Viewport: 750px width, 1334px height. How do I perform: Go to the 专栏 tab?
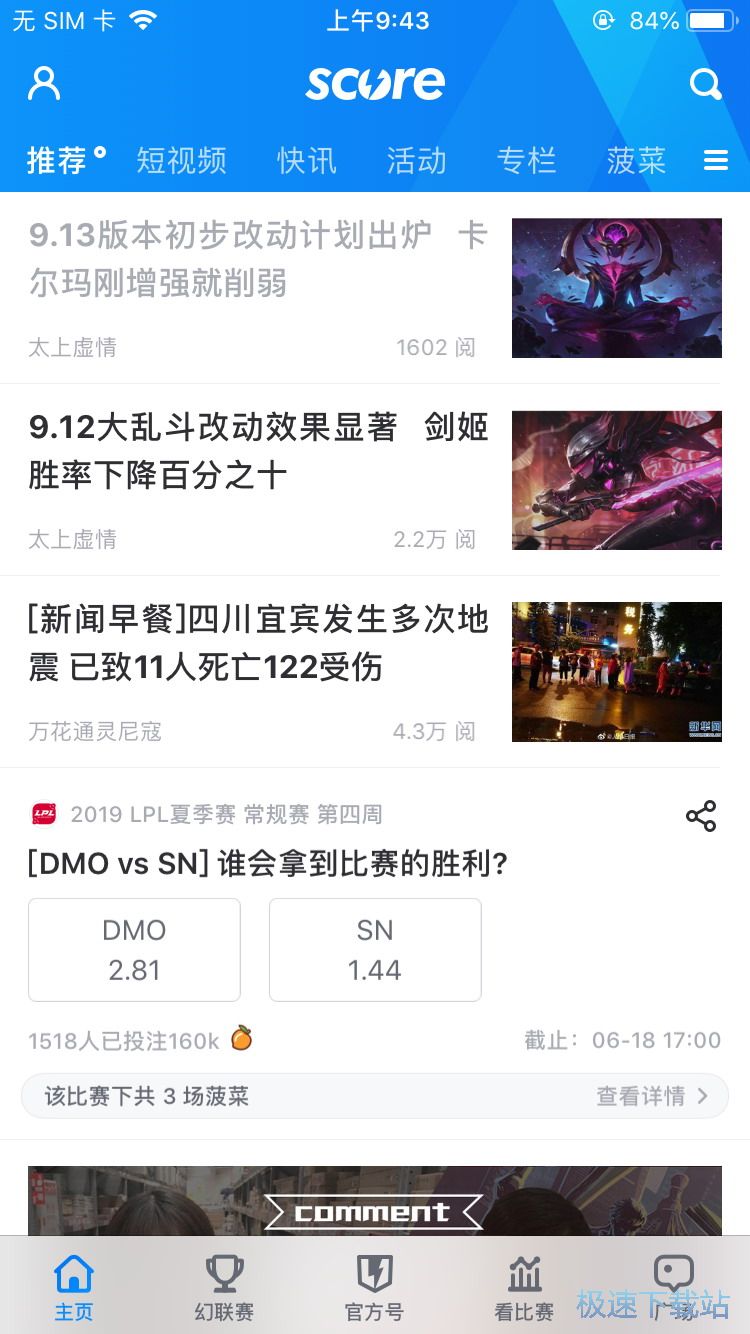click(526, 160)
